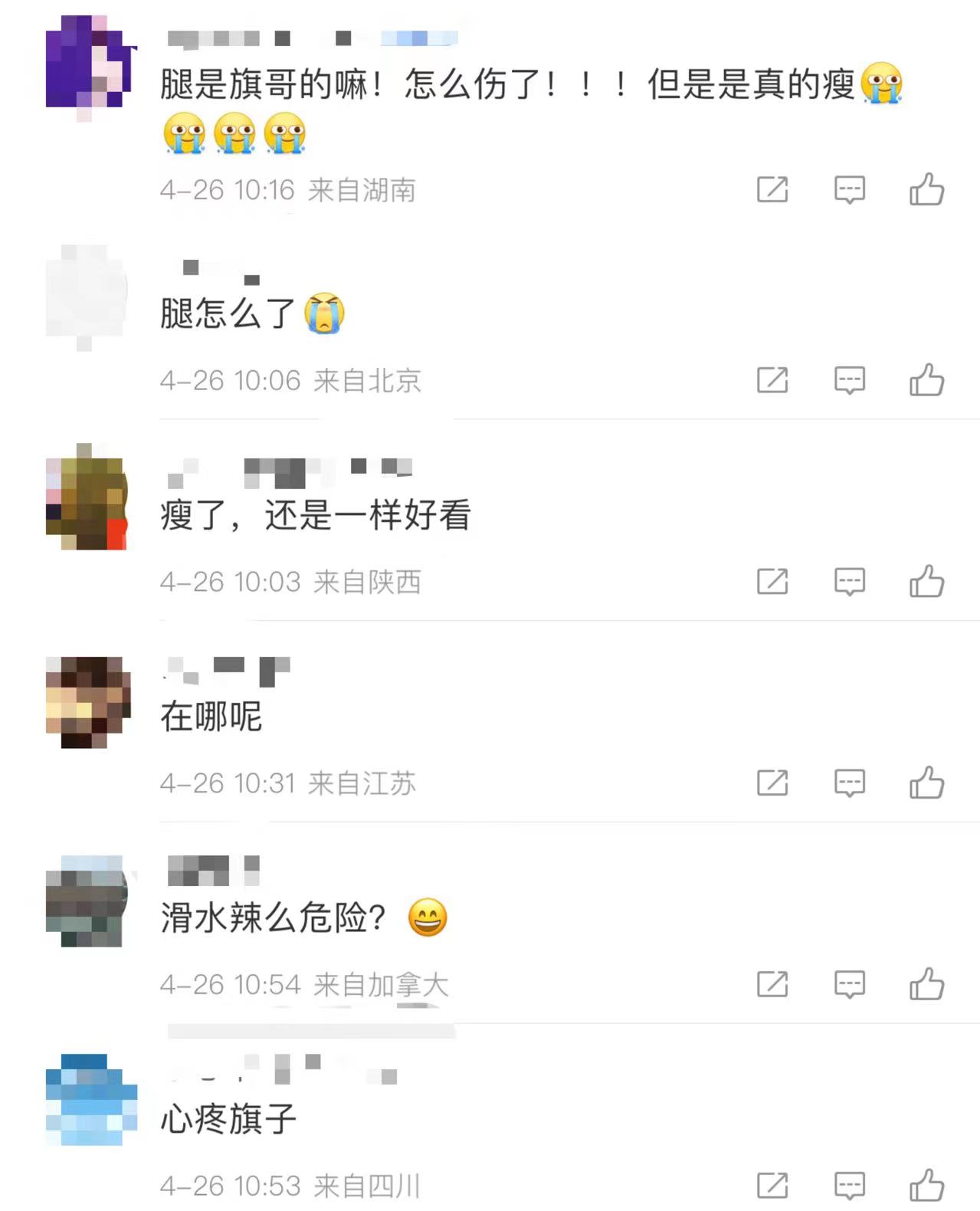980x1211 pixels.
Task: Share the "滑水辣么危险?" comment
Action: coord(773,984)
